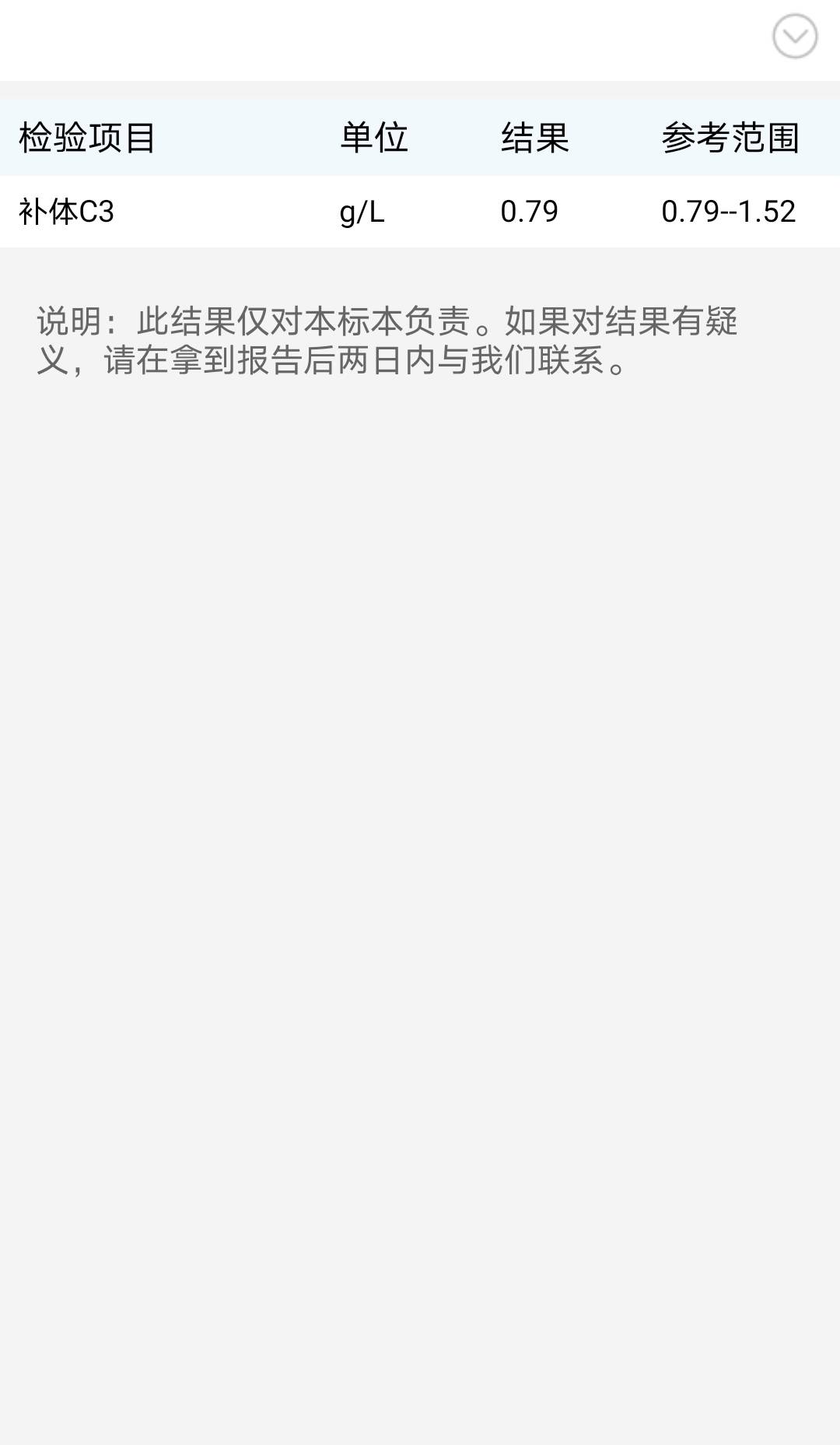Click the 参考范围 column header
Image resolution: width=840 pixels, height=1445 pixels.
pyautogui.click(x=730, y=139)
